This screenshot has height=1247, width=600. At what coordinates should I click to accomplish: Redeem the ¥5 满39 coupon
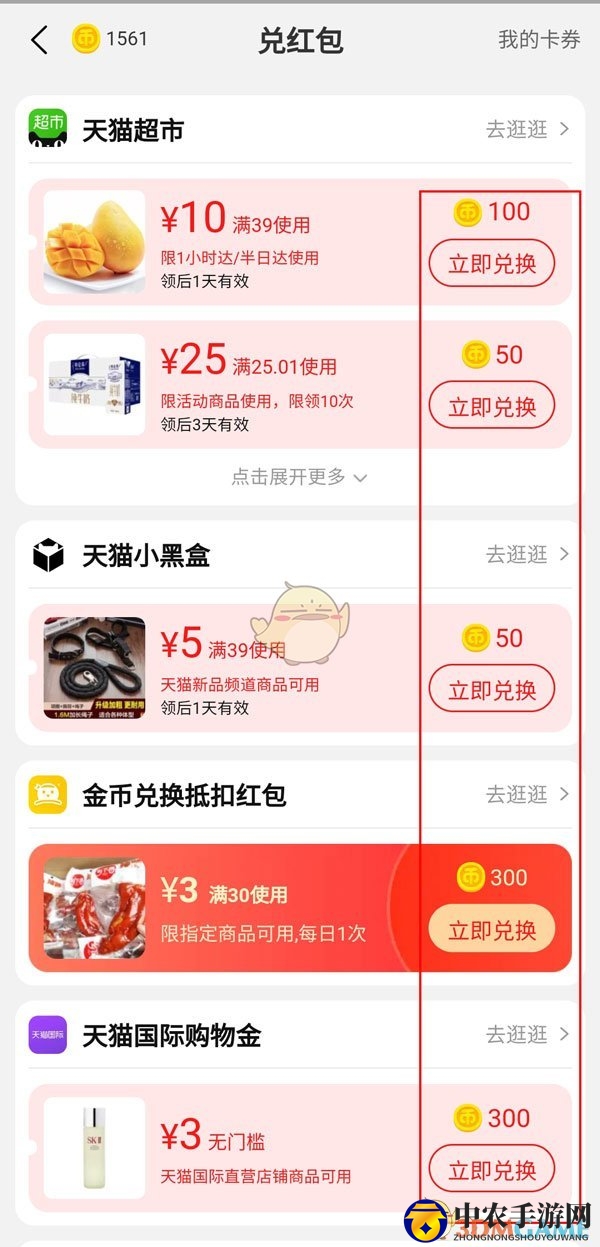coord(491,690)
